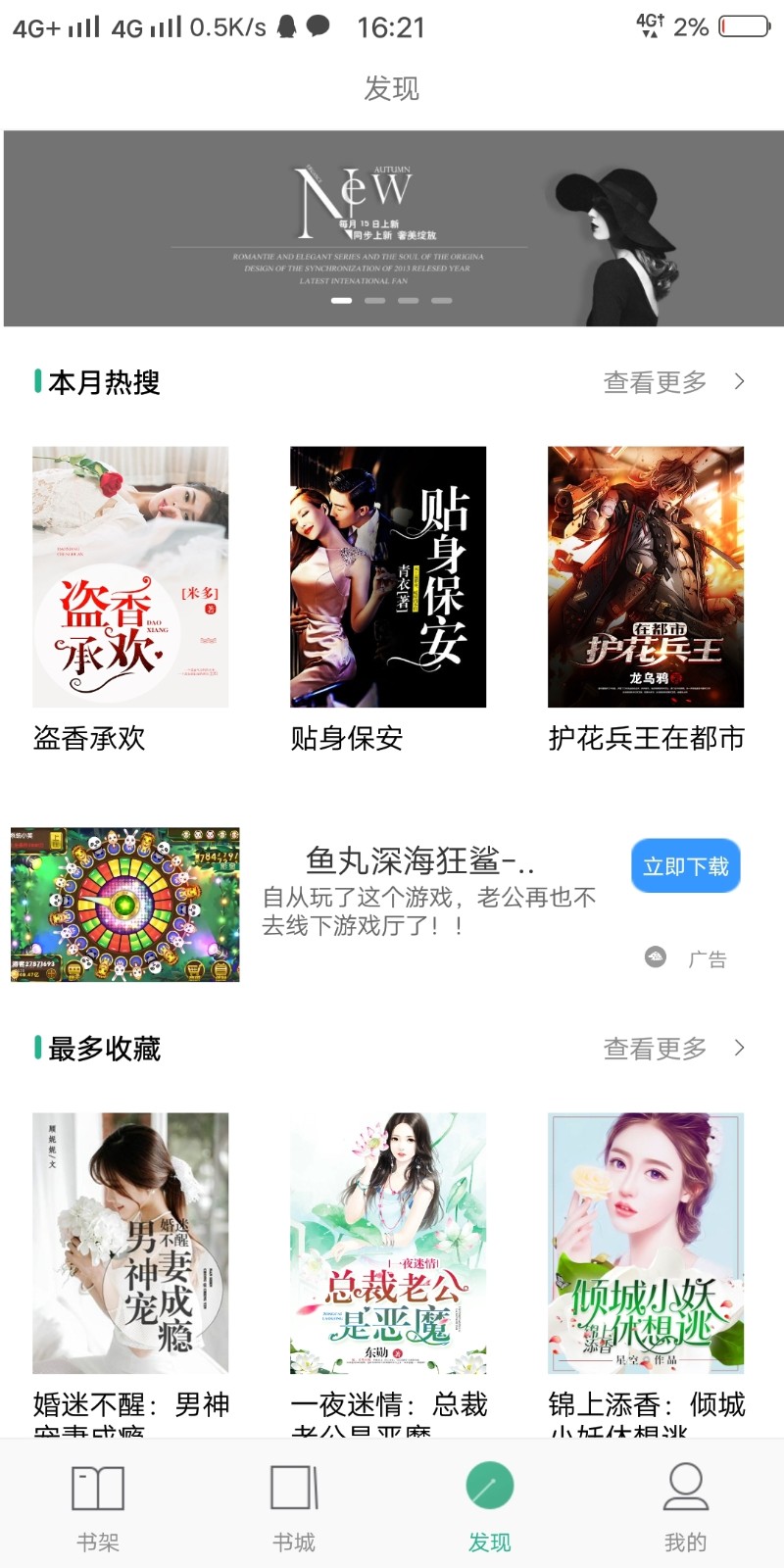This screenshot has height=1568, width=784.
Task: Open the 书城 (Book City) icon
Action: pos(292,1490)
